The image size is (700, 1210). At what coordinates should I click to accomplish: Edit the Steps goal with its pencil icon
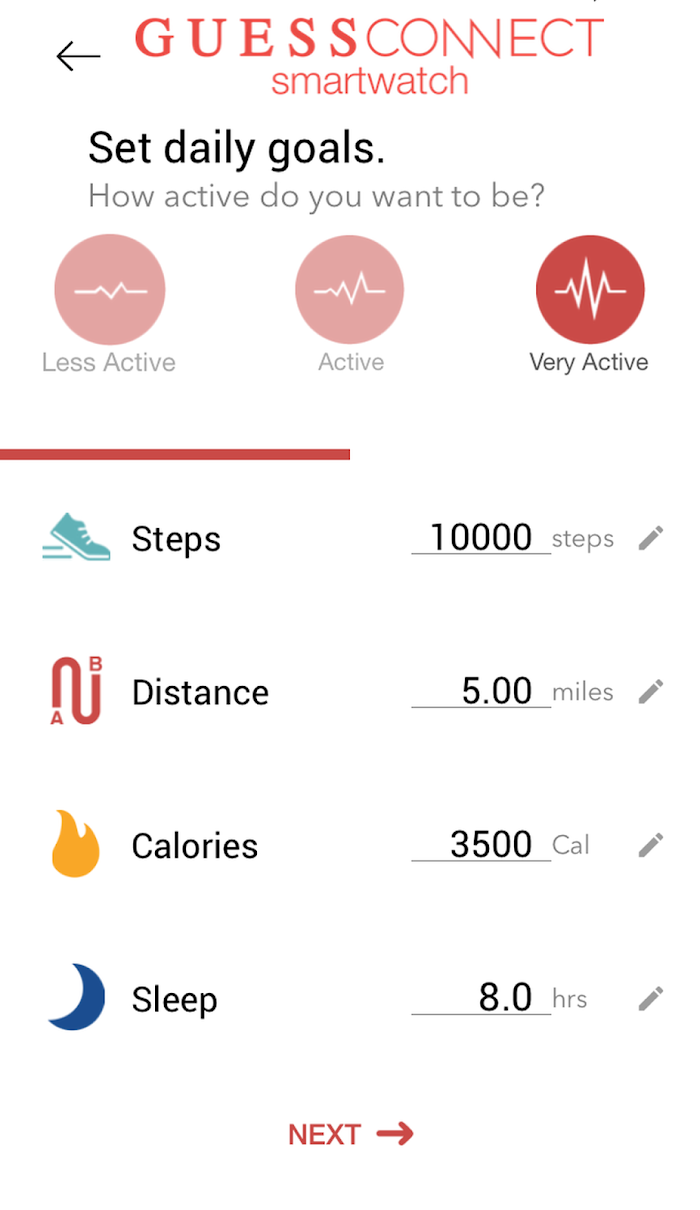[651, 538]
